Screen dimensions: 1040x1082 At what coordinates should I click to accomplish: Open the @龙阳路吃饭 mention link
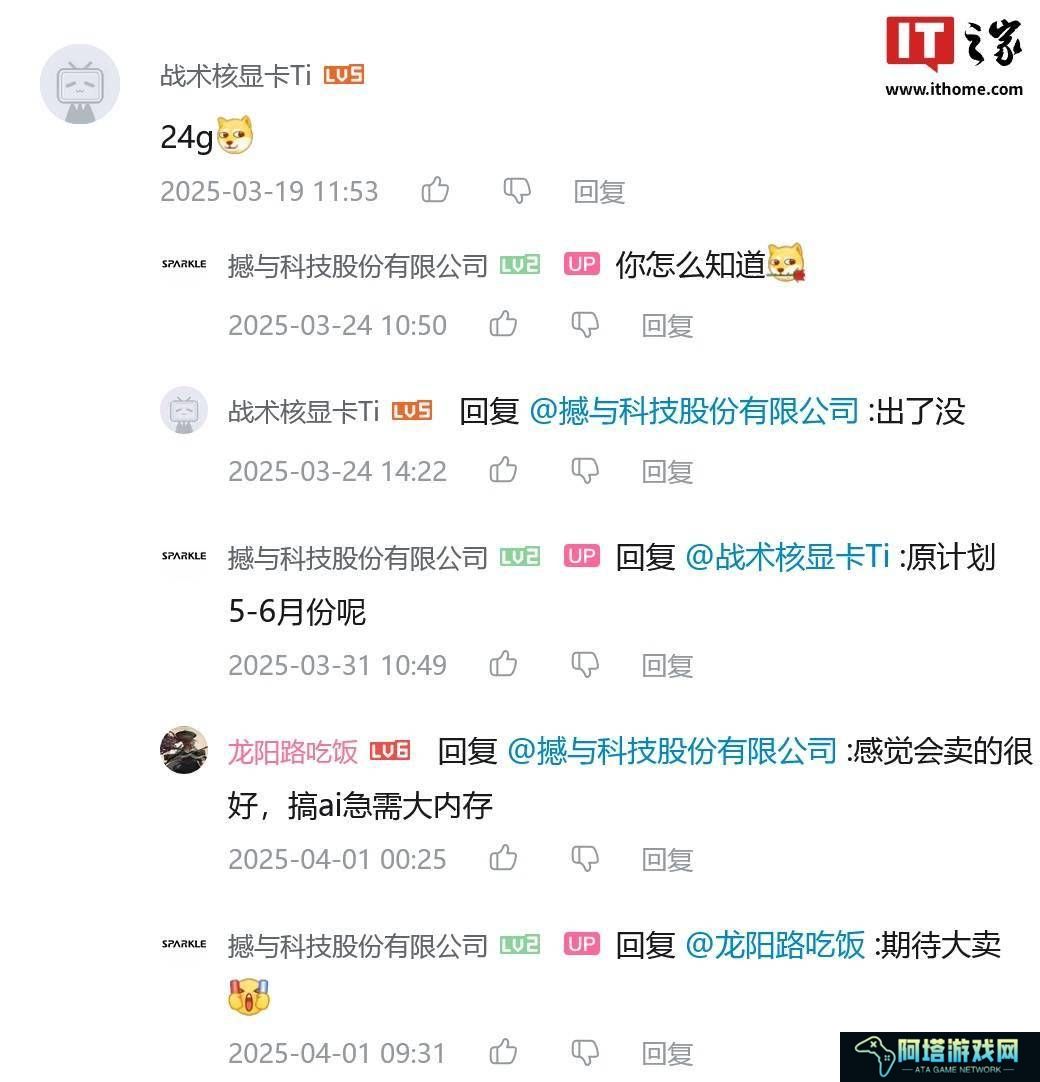tap(774, 945)
